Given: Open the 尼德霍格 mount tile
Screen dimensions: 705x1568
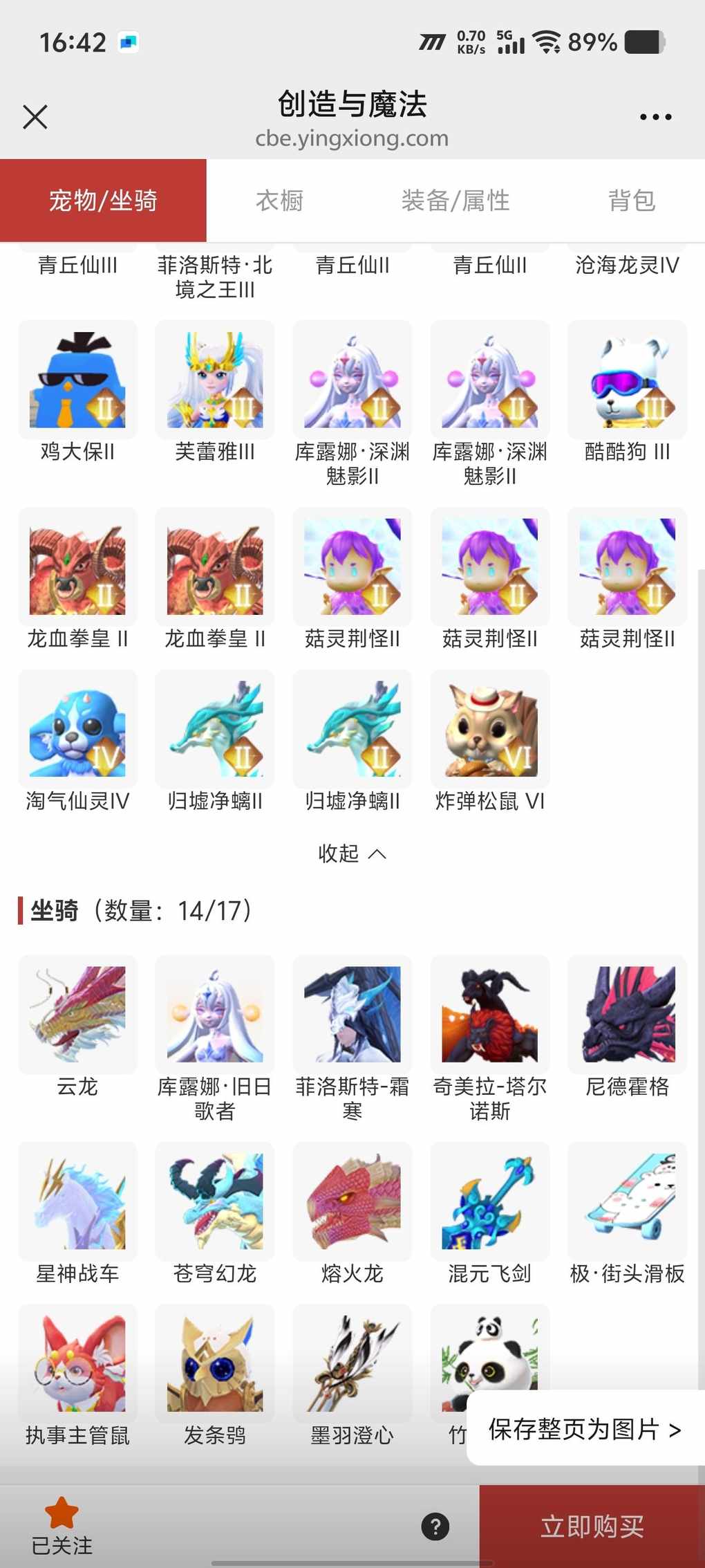Looking at the screenshot, I should point(627,1015).
